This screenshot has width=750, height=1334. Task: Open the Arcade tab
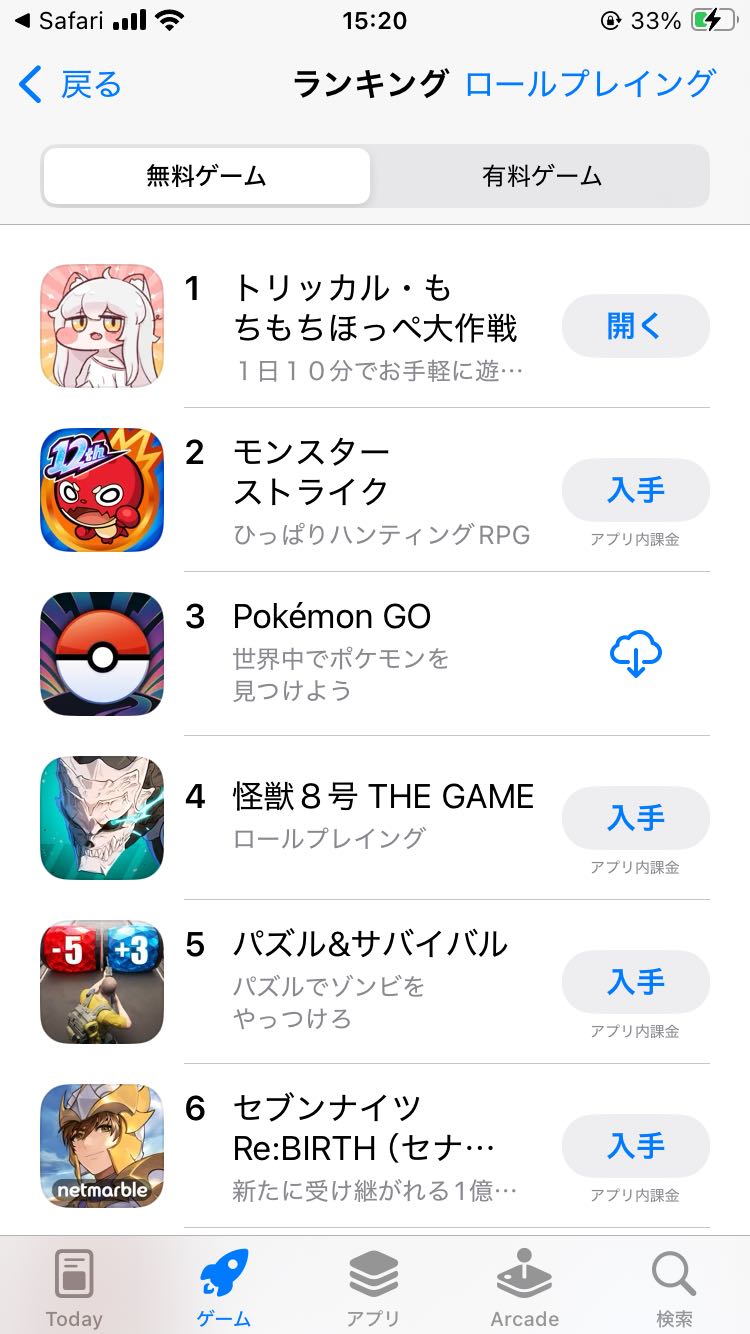(524, 1287)
